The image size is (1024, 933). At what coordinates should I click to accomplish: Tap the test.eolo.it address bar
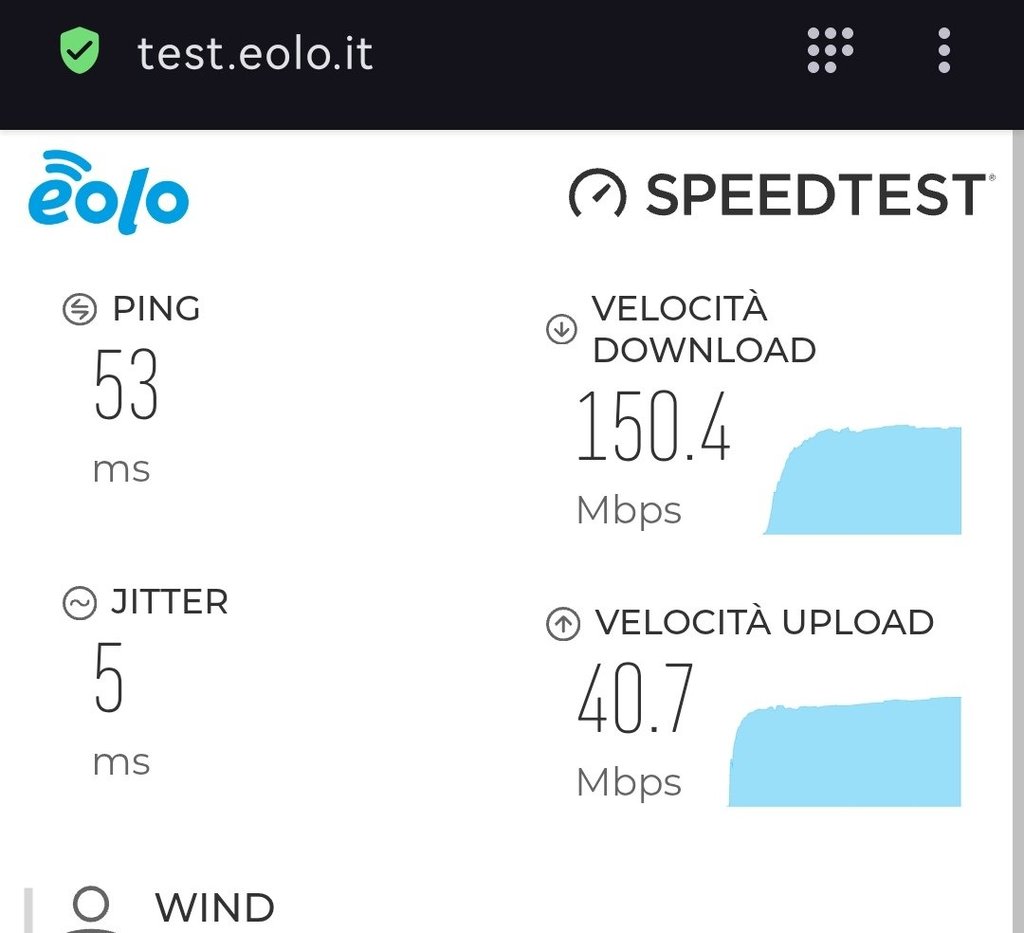[255, 52]
